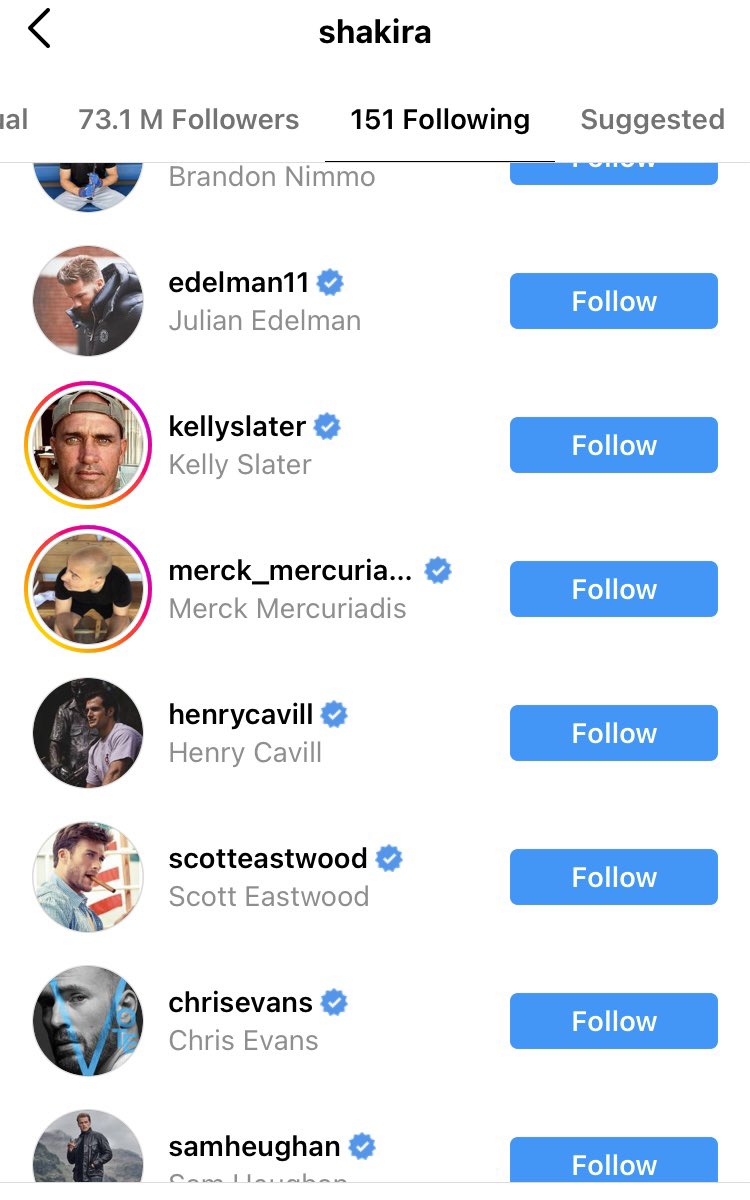
Task: Follow edelman11
Action: tap(613, 301)
